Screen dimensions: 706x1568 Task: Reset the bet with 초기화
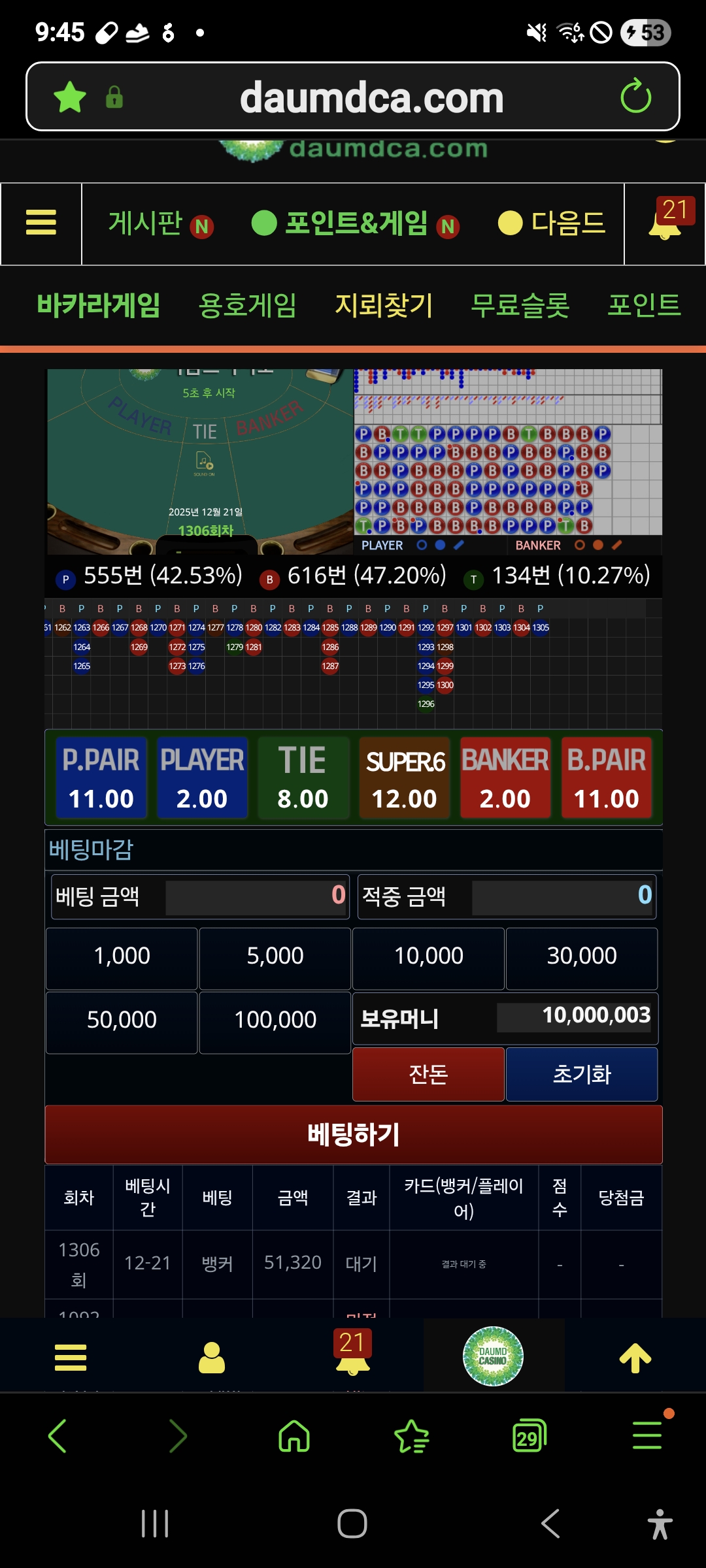click(581, 1074)
